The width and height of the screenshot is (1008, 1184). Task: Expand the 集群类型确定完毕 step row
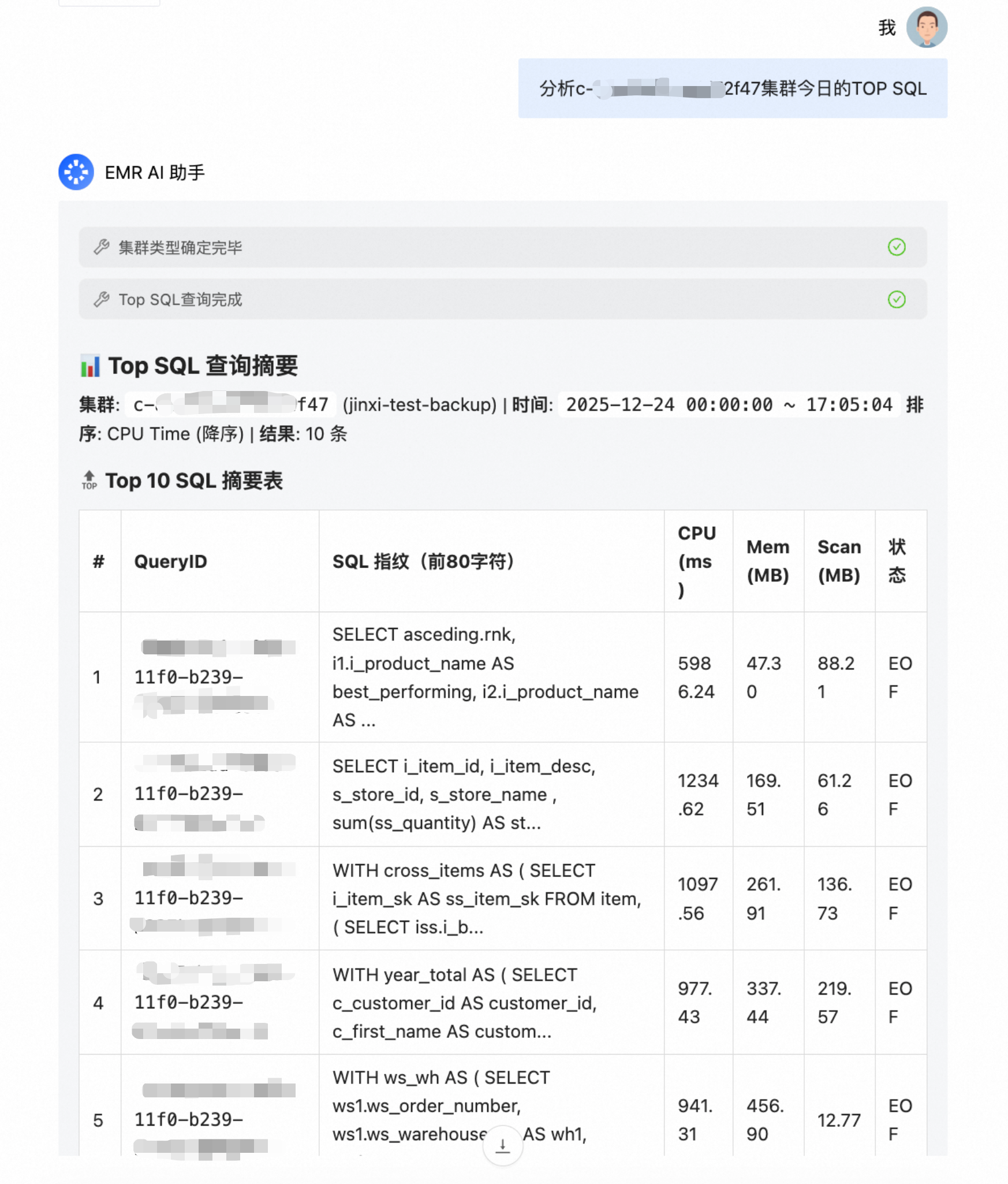502,247
